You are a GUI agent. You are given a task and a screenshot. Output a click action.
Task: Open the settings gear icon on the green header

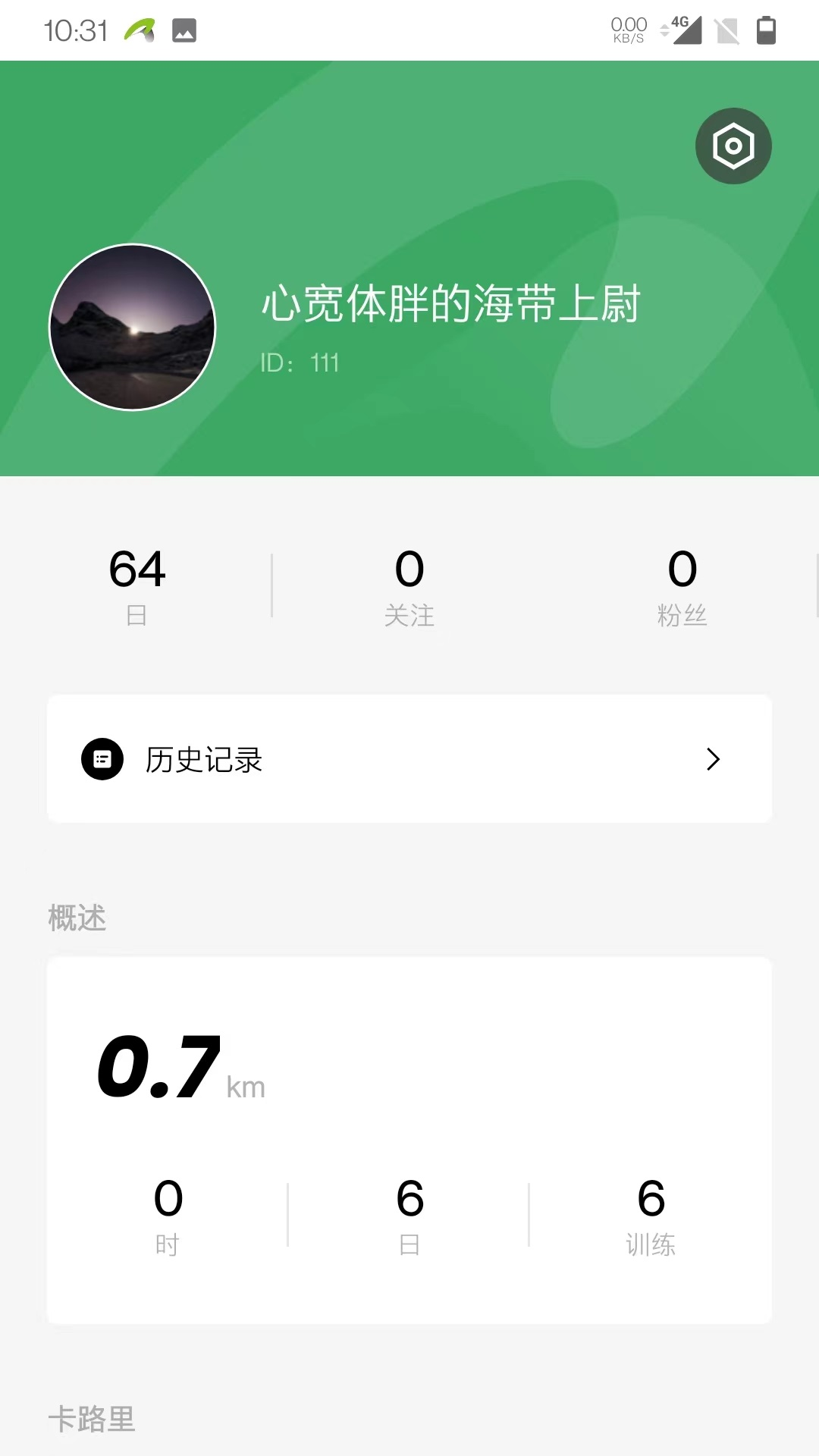(x=733, y=146)
